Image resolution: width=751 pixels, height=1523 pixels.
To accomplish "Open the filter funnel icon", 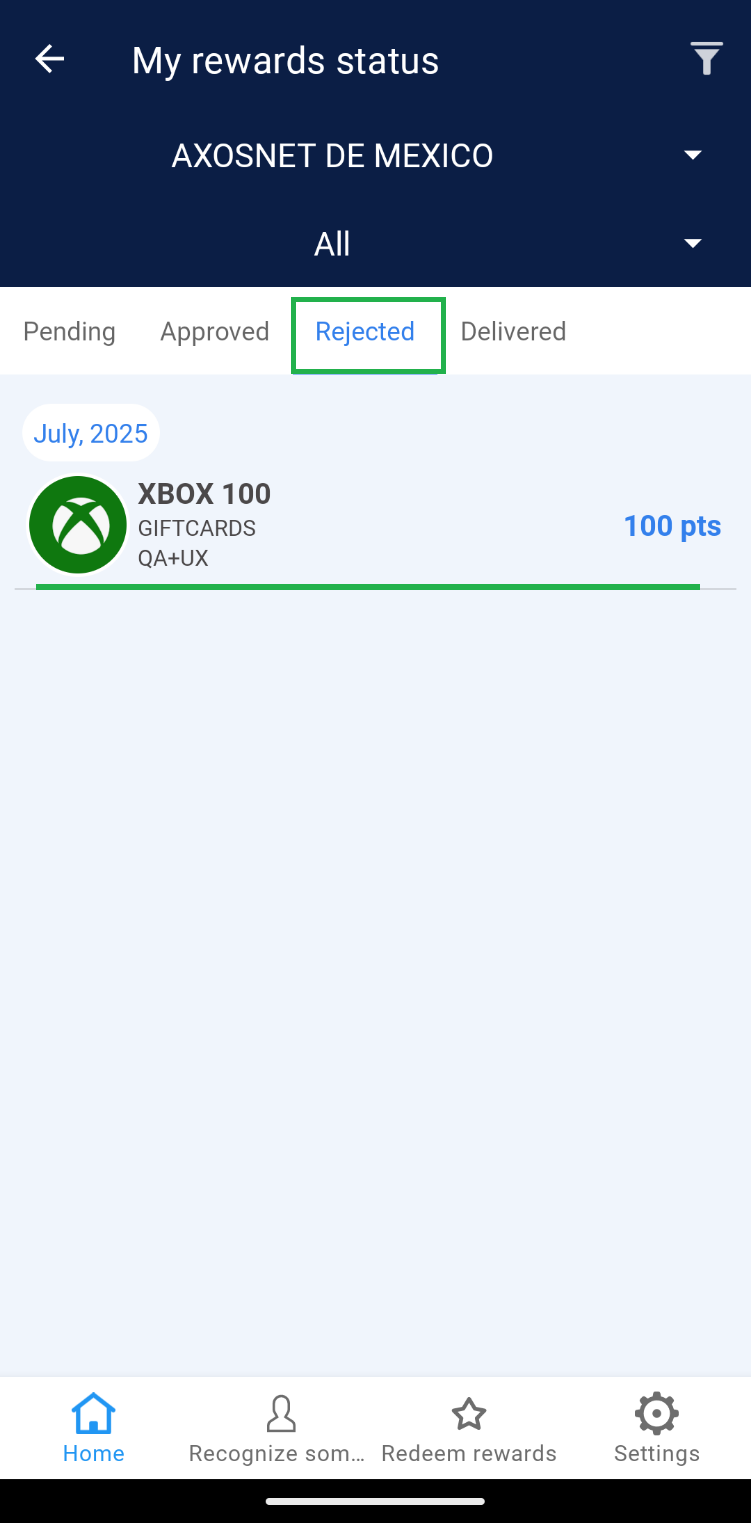I will pos(706,60).
